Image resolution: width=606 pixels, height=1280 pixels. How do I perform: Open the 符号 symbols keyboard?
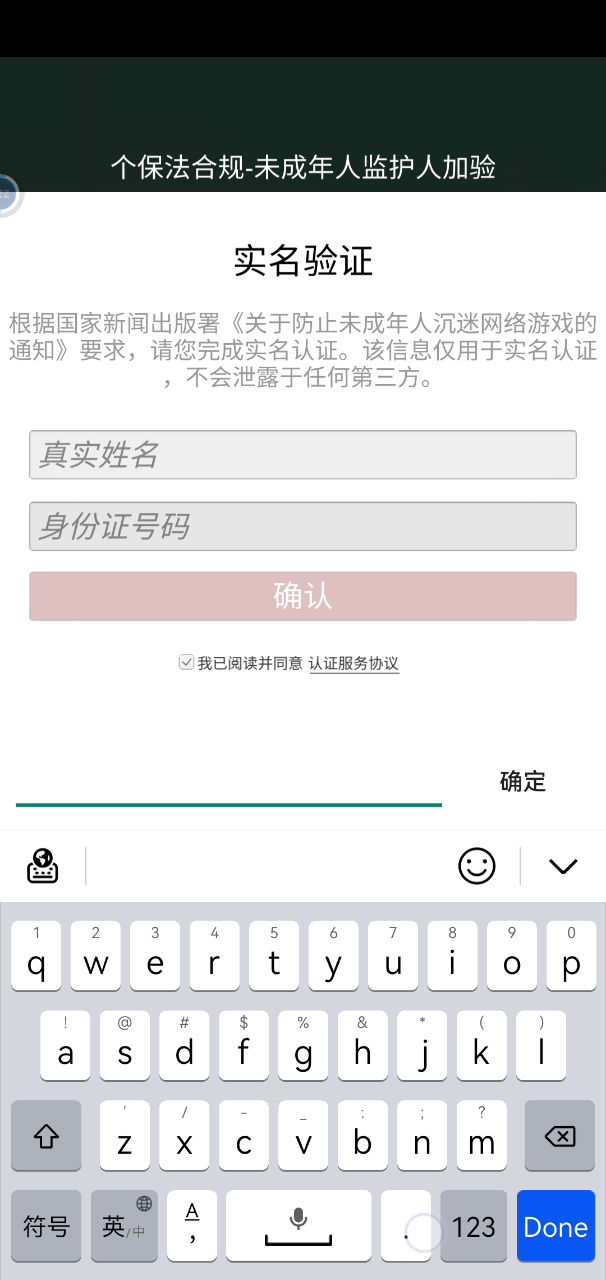[46, 1226]
